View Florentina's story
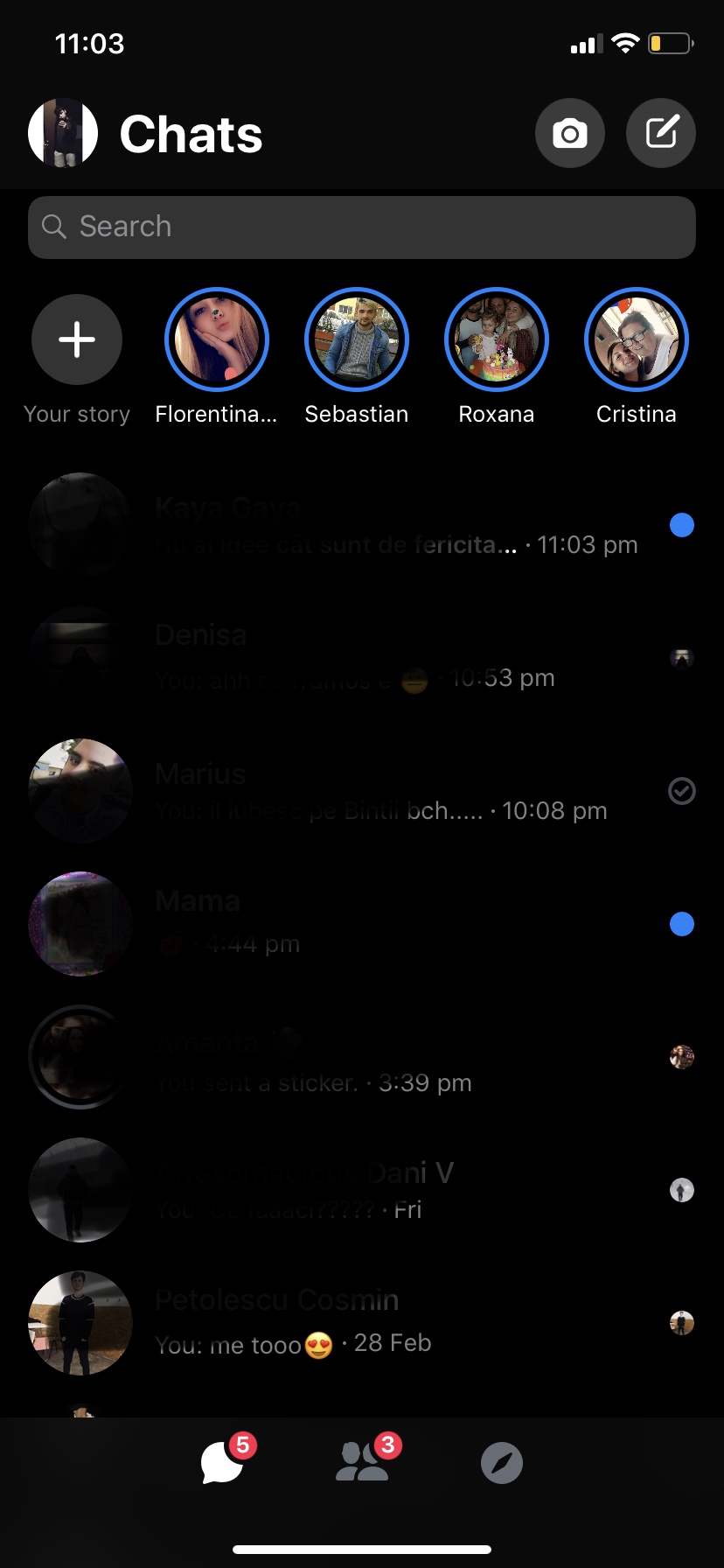The height and width of the screenshot is (1568, 724). (217, 339)
